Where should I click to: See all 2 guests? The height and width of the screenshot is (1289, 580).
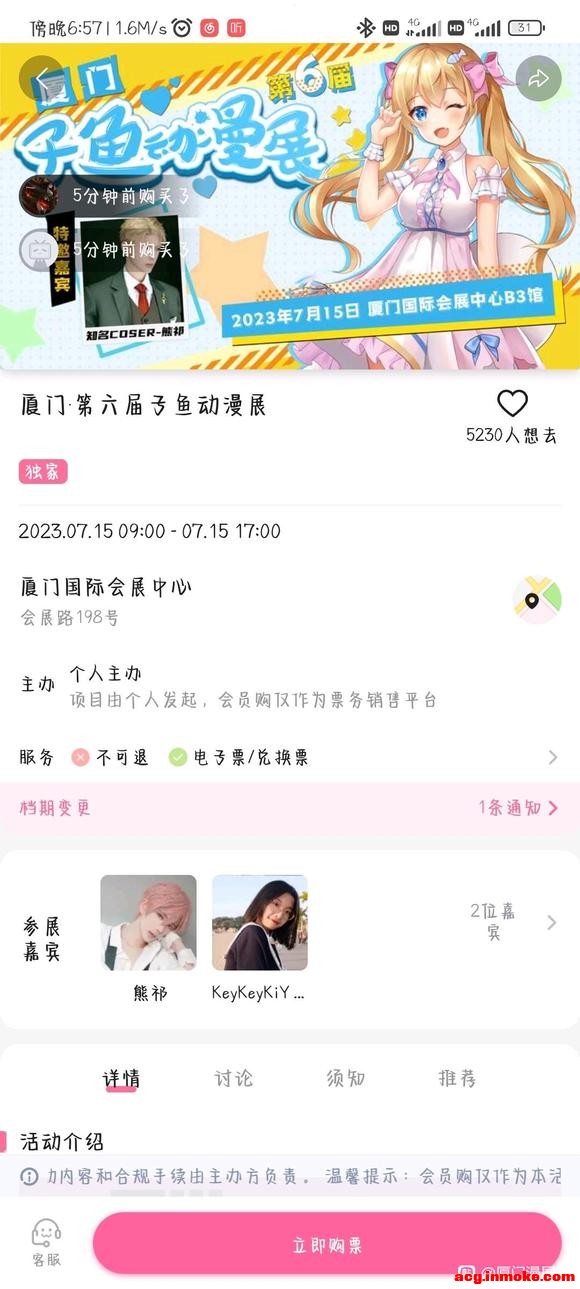[x=513, y=922]
